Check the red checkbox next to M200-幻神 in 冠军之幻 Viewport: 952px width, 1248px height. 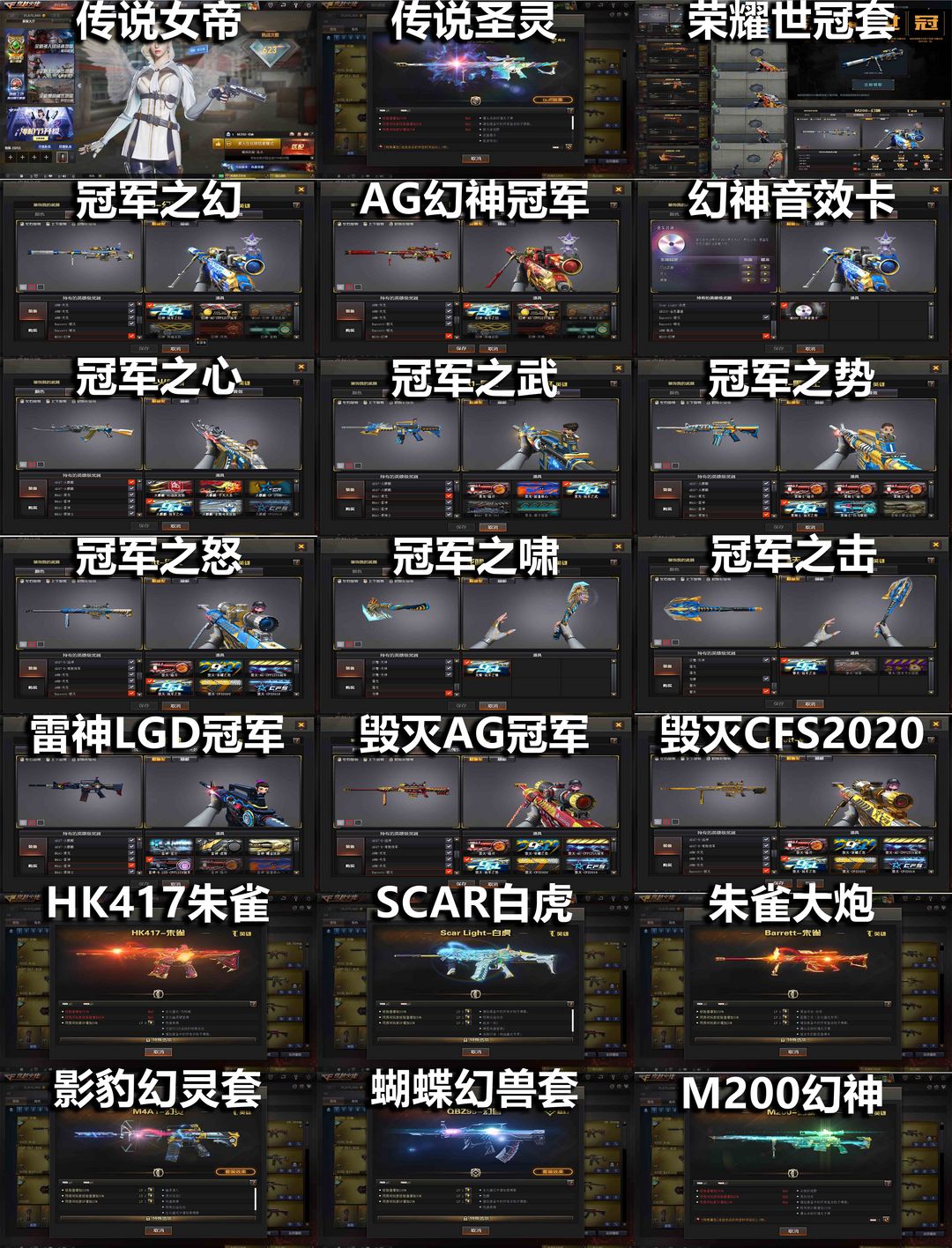tap(131, 335)
